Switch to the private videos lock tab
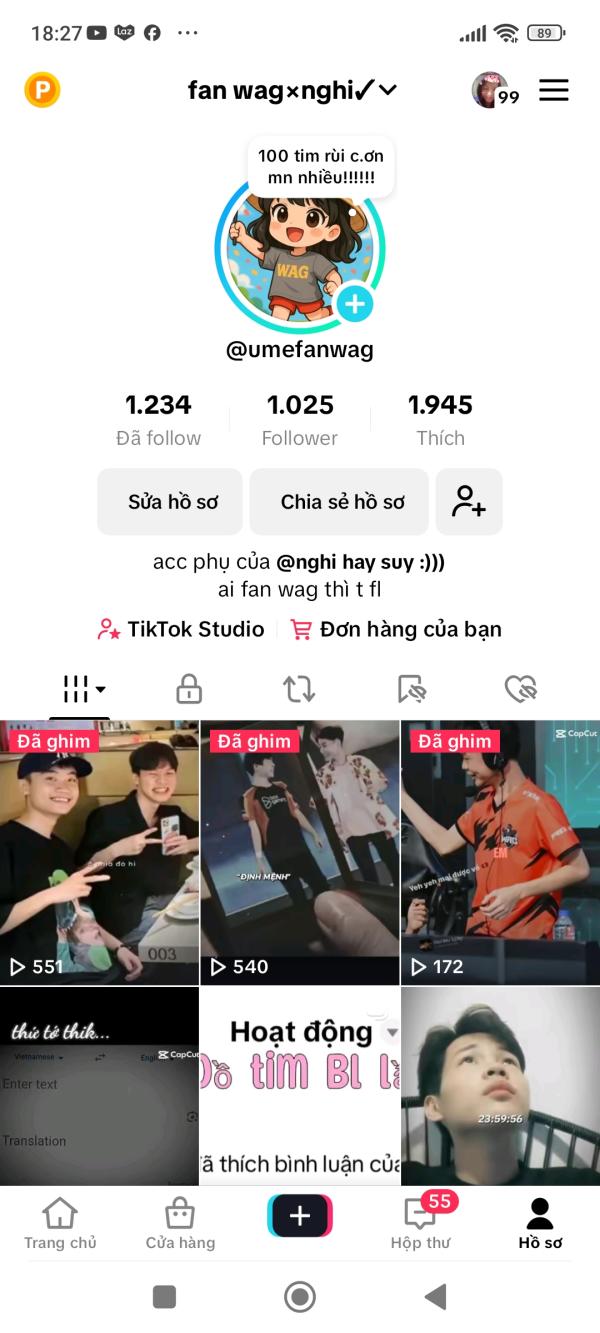This screenshot has width=600, height=1333. click(189, 688)
